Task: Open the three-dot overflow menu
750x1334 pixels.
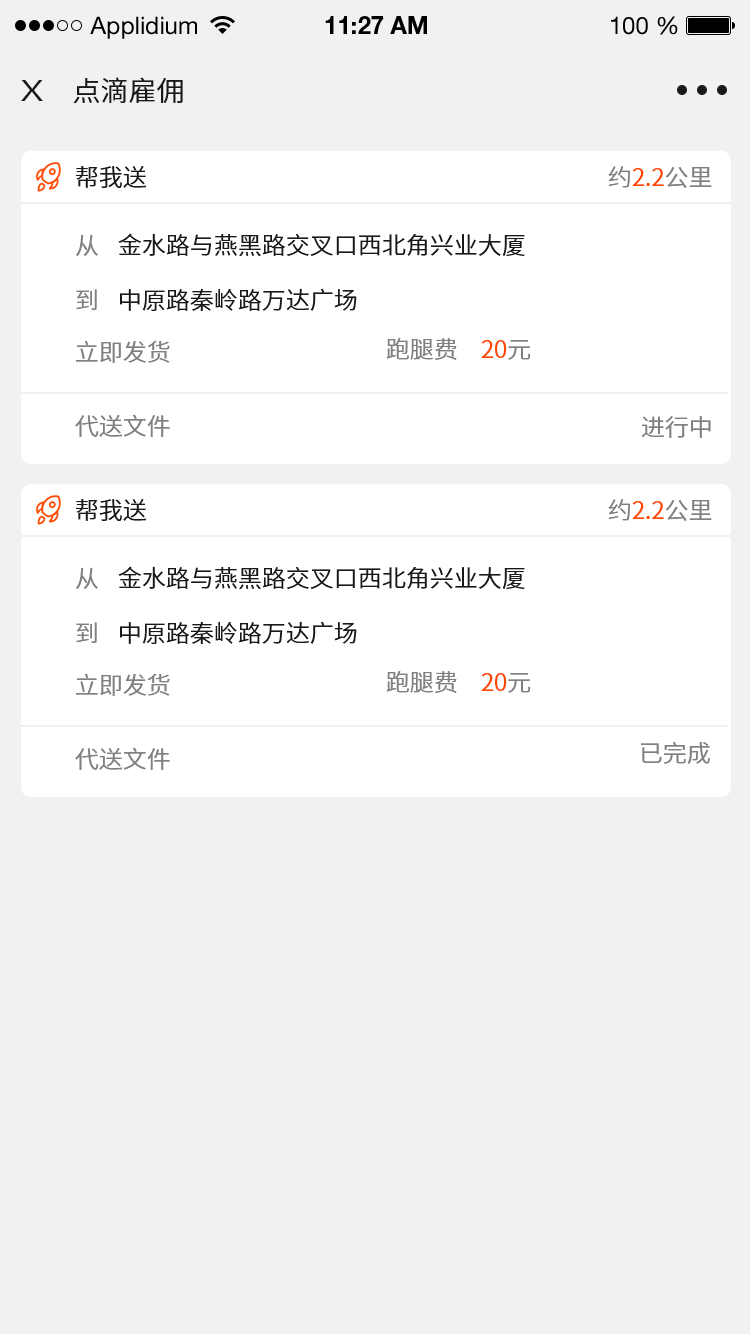Action: [x=701, y=91]
